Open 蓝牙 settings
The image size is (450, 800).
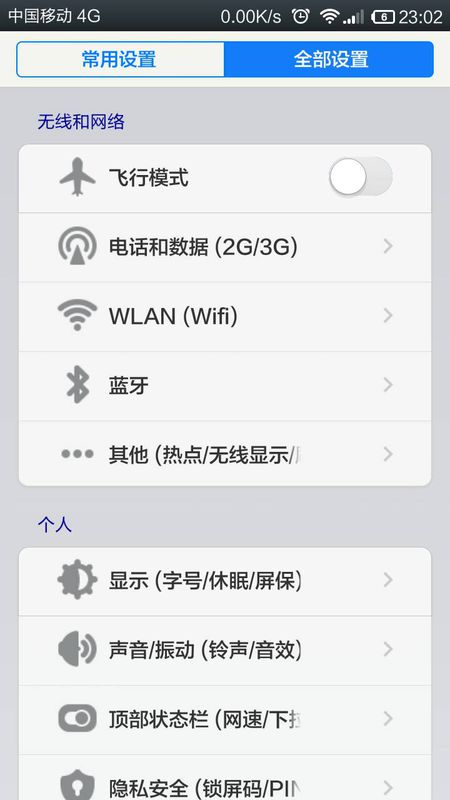pos(225,386)
